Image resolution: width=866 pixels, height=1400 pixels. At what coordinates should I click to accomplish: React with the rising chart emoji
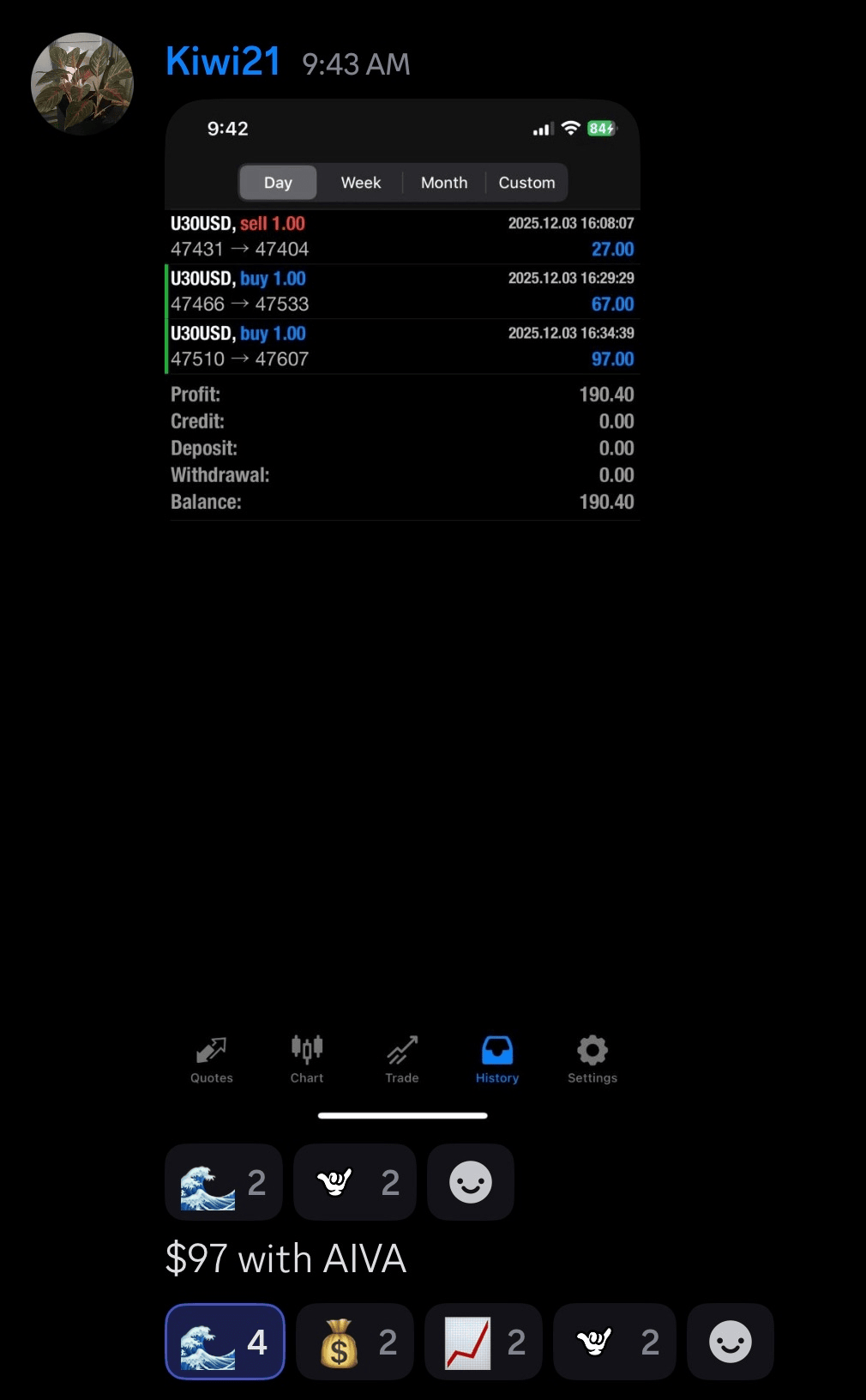click(483, 1342)
